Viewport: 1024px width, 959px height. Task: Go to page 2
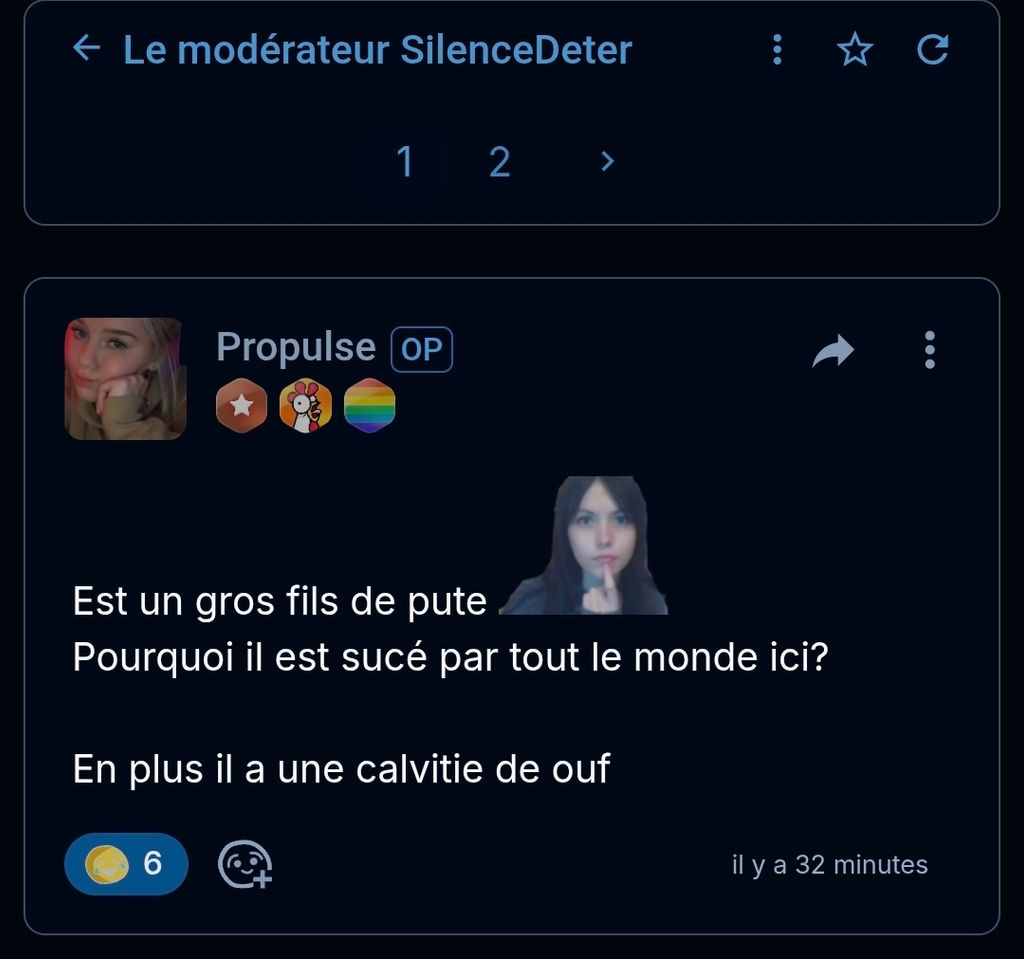[x=499, y=161]
